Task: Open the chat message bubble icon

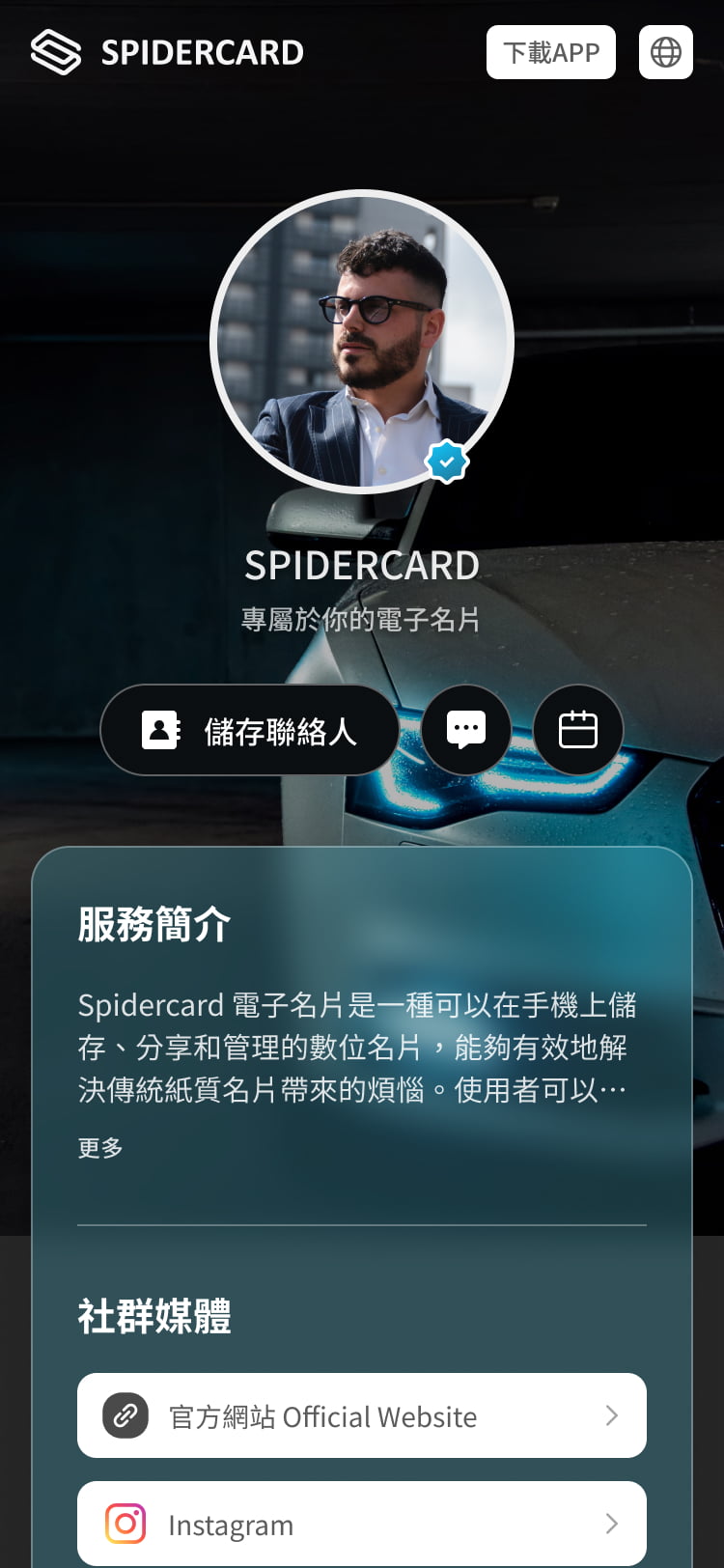Action: click(466, 730)
